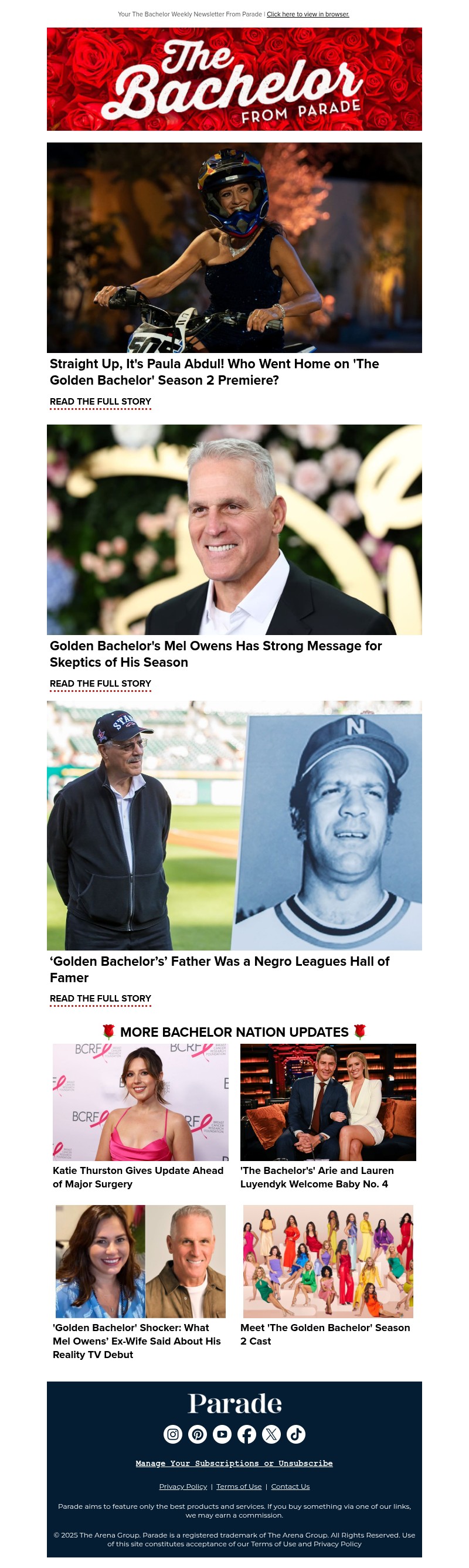Read full story about Negro Leagues father
This screenshot has width=469, height=1568.
pyautogui.click(x=100, y=998)
